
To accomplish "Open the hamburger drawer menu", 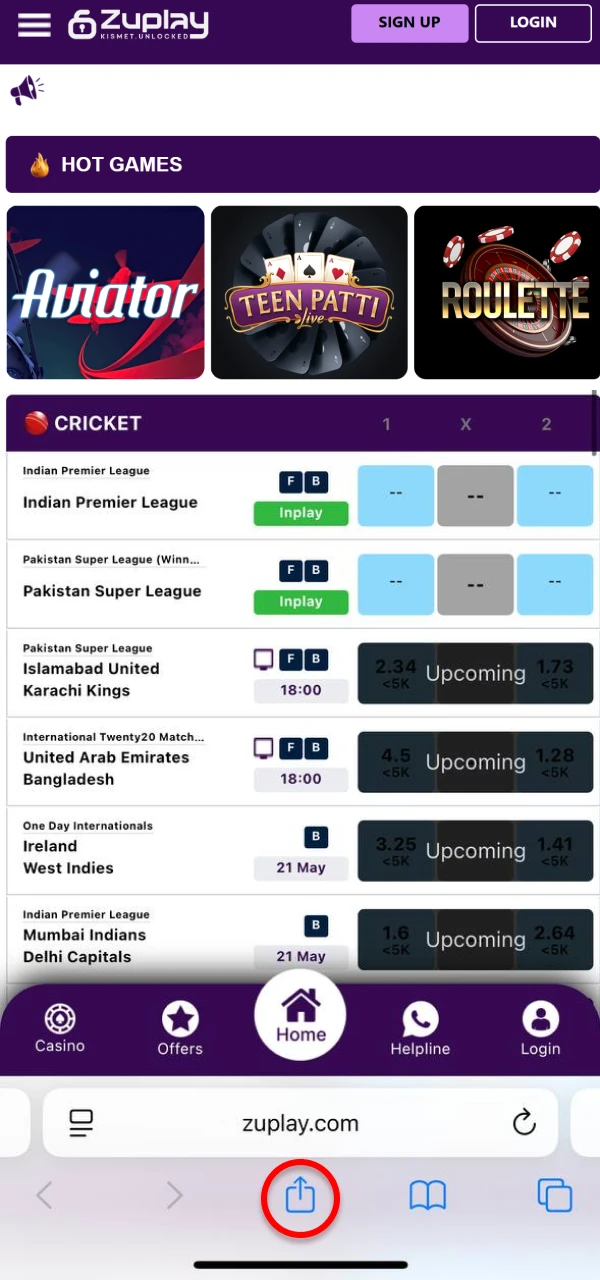I will (x=34, y=24).
